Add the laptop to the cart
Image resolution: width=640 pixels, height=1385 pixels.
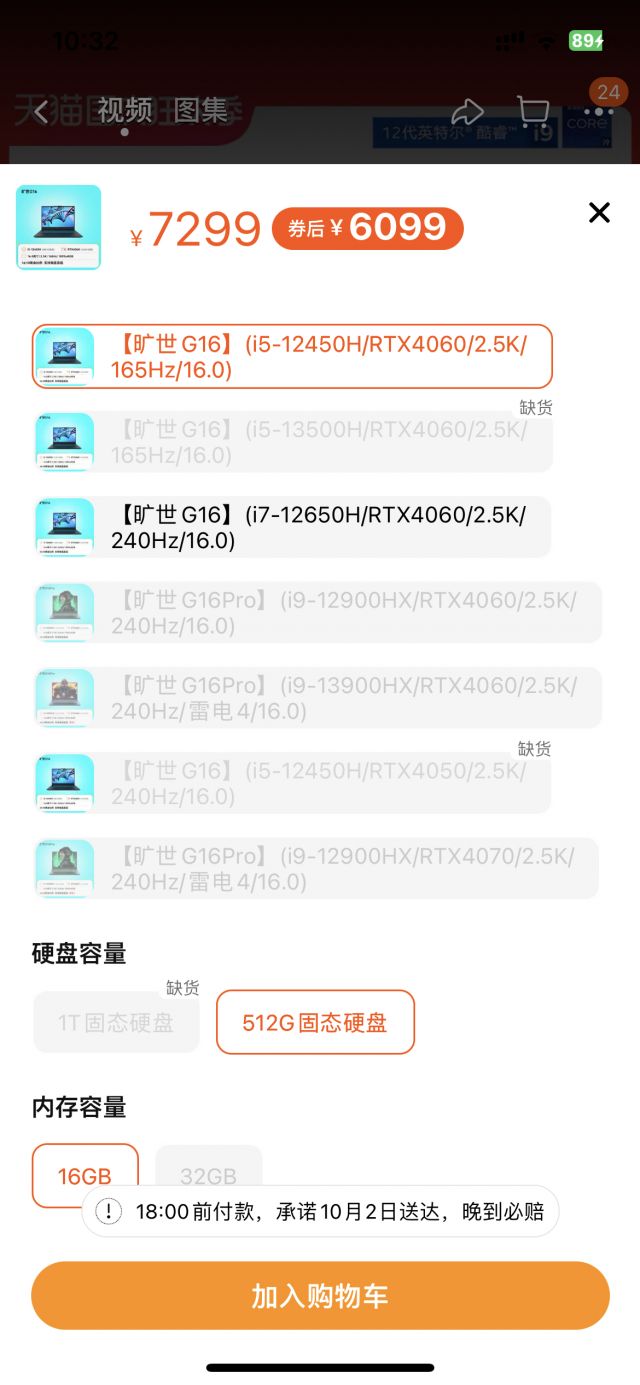(x=320, y=1296)
